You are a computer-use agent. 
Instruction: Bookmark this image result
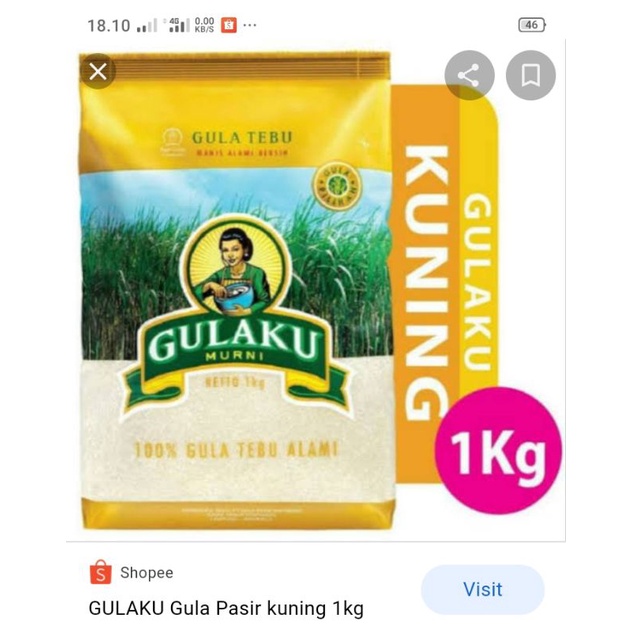coord(530,75)
